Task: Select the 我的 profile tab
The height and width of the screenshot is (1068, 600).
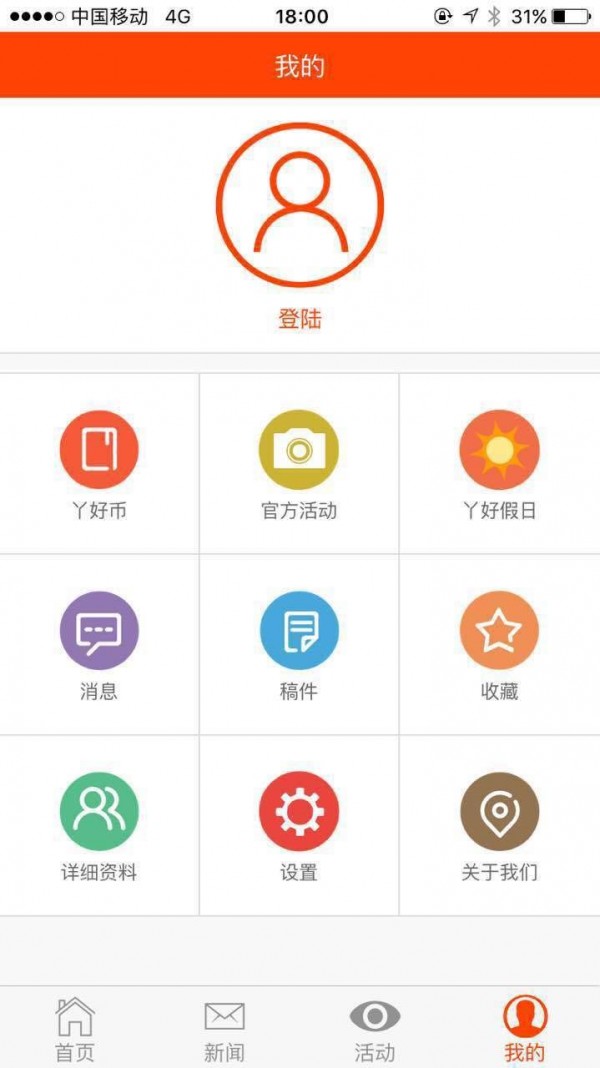Action: (525, 1029)
